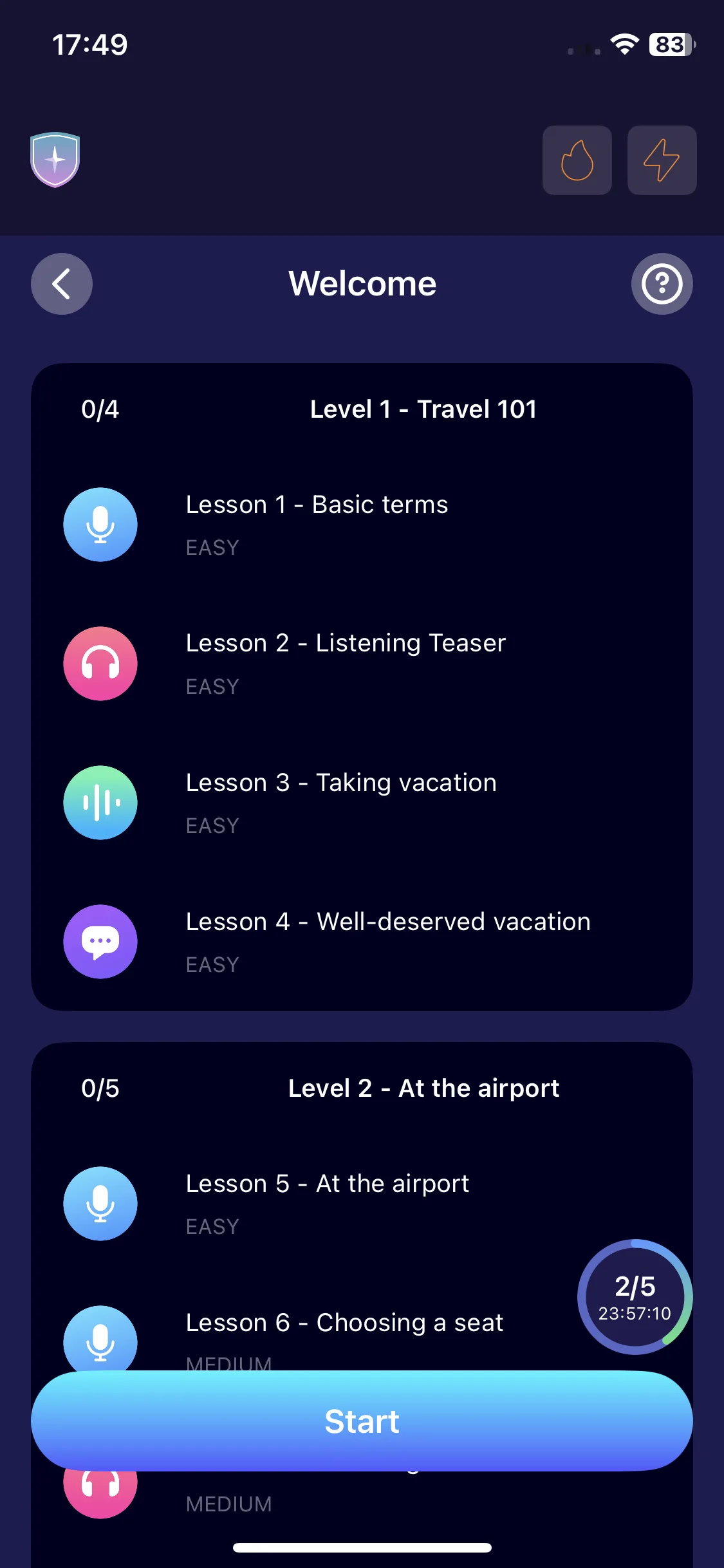
Task: Open Lesson 5 - At the airport
Action: pos(327,1202)
